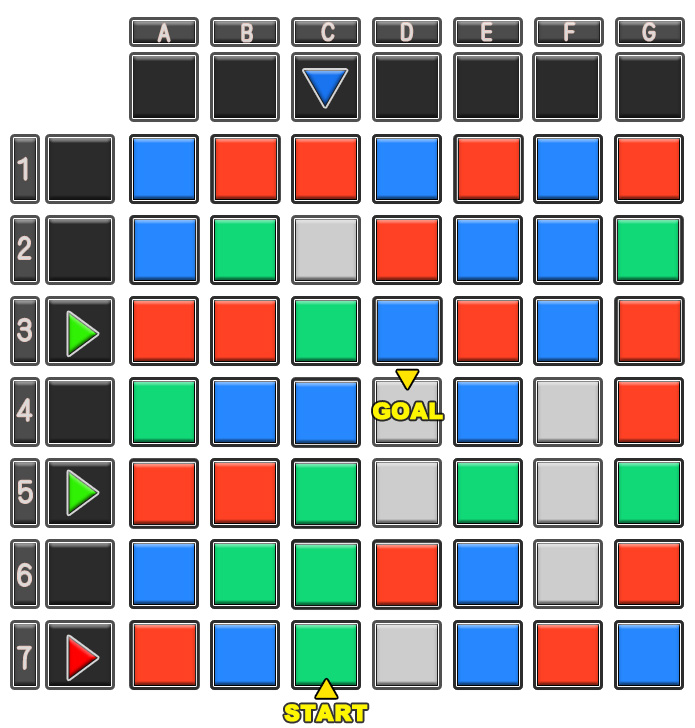The height and width of the screenshot is (728, 695).
Task: Select the empty slot above column G
Action: click(650, 87)
